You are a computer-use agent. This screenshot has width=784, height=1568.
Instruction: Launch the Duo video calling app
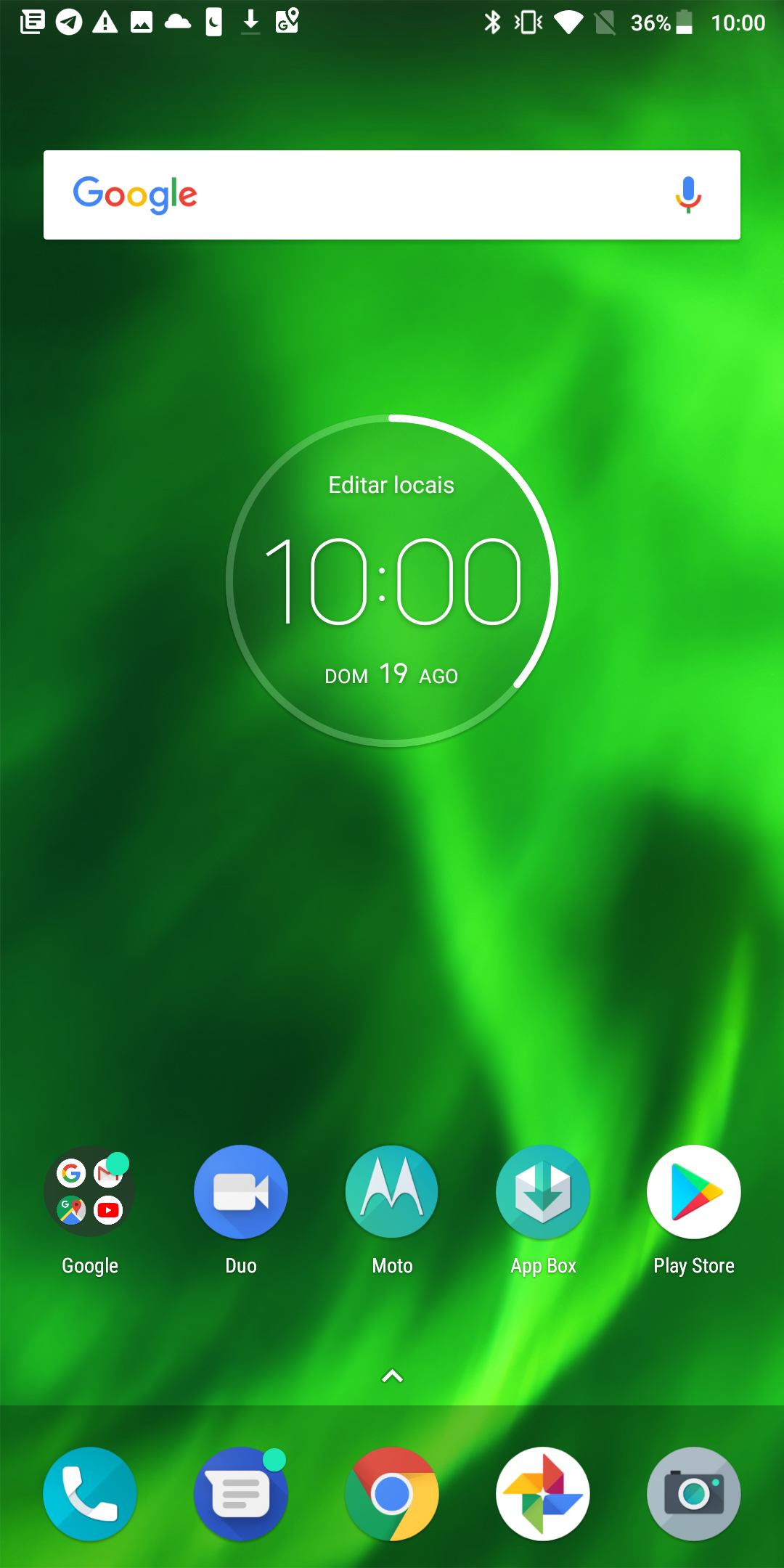241,1192
